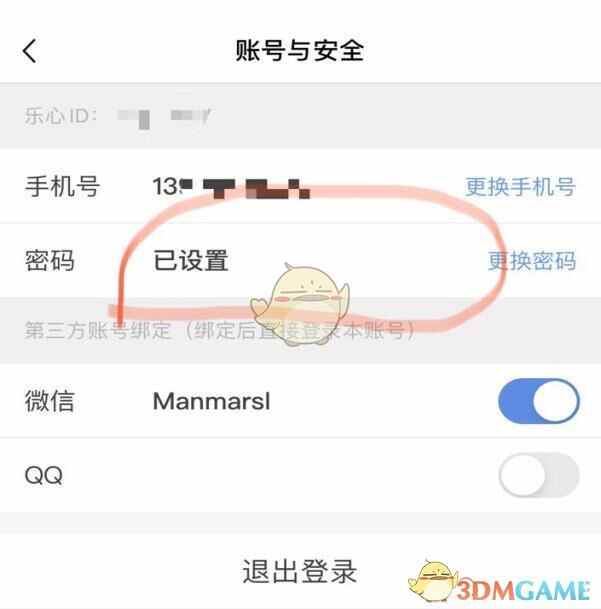Turn off the 微信 binding switch
The width and height of the screenshot is (601, 609).
tap(538, 402)
